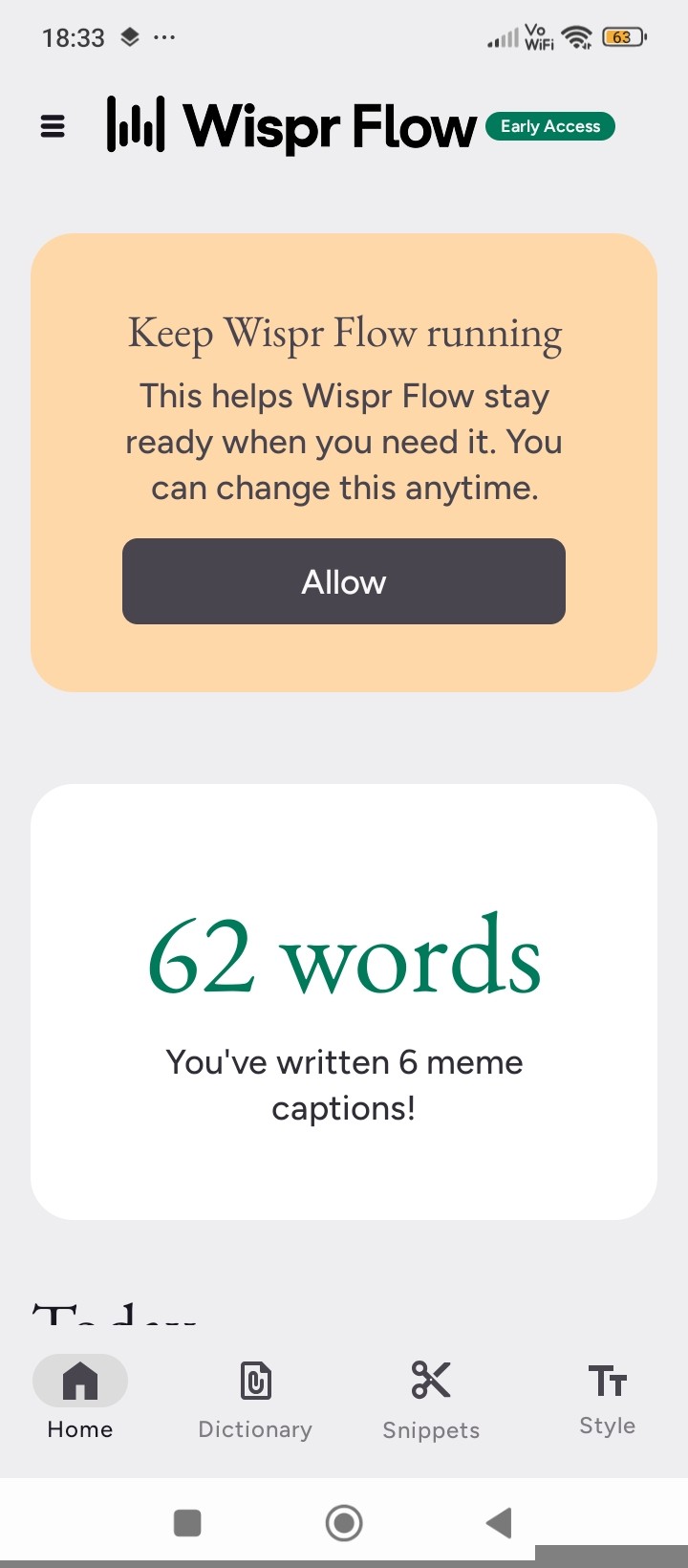Select the Style tab
This screenshot has height=1568, width=688.
coord(607,1399)
